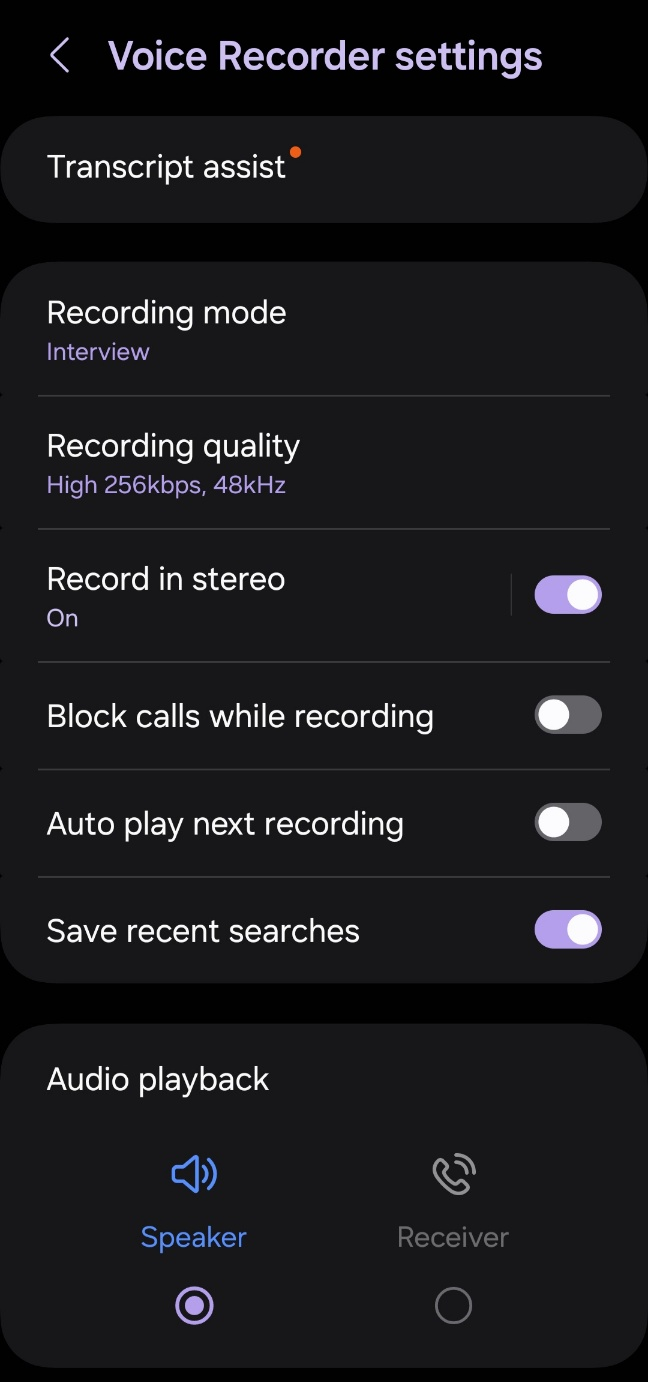
Task: Choose Receiver for audio playback
Action: [x=453, y=1305]
